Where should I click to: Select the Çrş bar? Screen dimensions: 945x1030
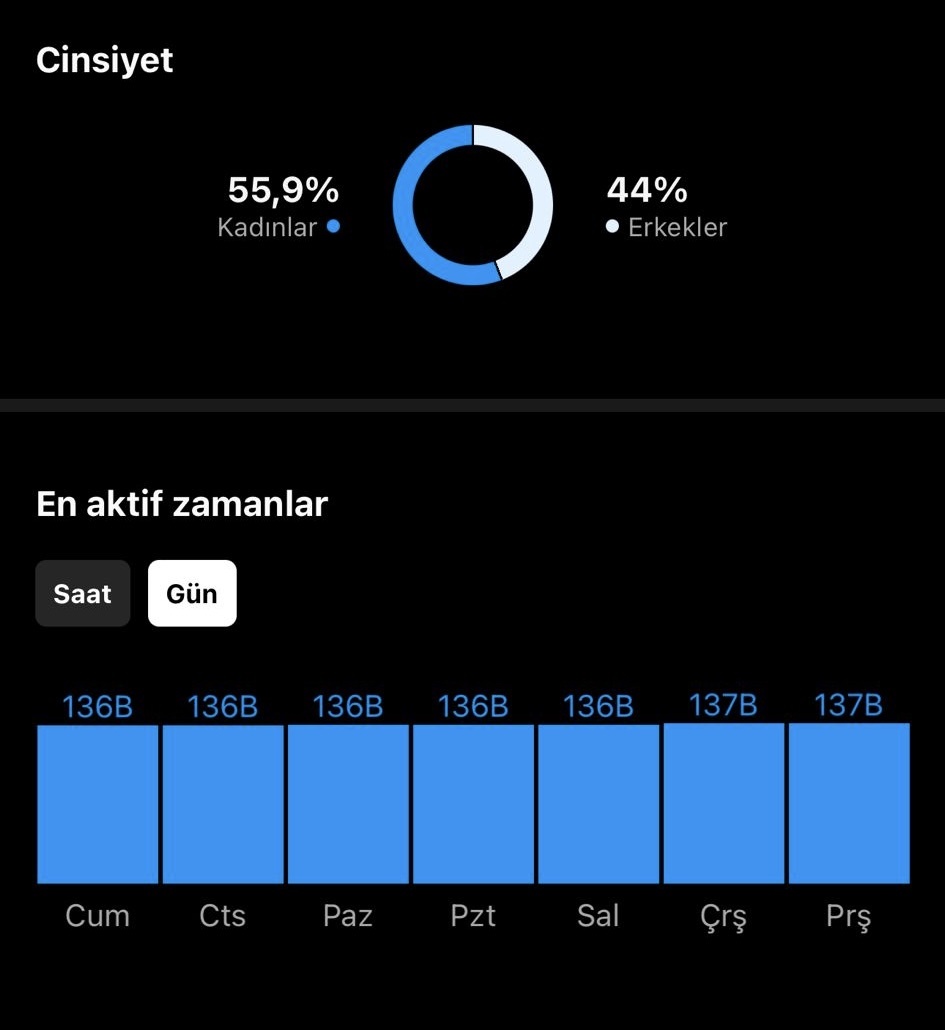click(724, 803)
